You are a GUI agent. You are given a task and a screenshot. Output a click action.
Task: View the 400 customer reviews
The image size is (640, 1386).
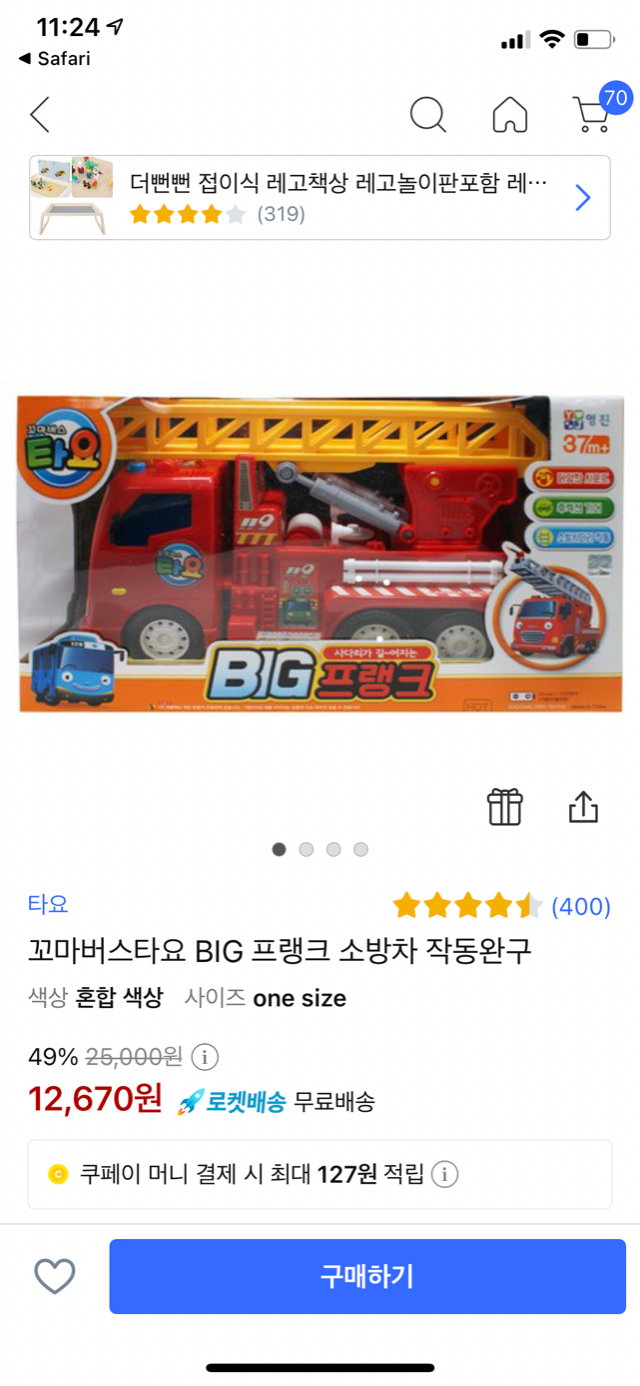pyautogui.click(x=580, y=907)
